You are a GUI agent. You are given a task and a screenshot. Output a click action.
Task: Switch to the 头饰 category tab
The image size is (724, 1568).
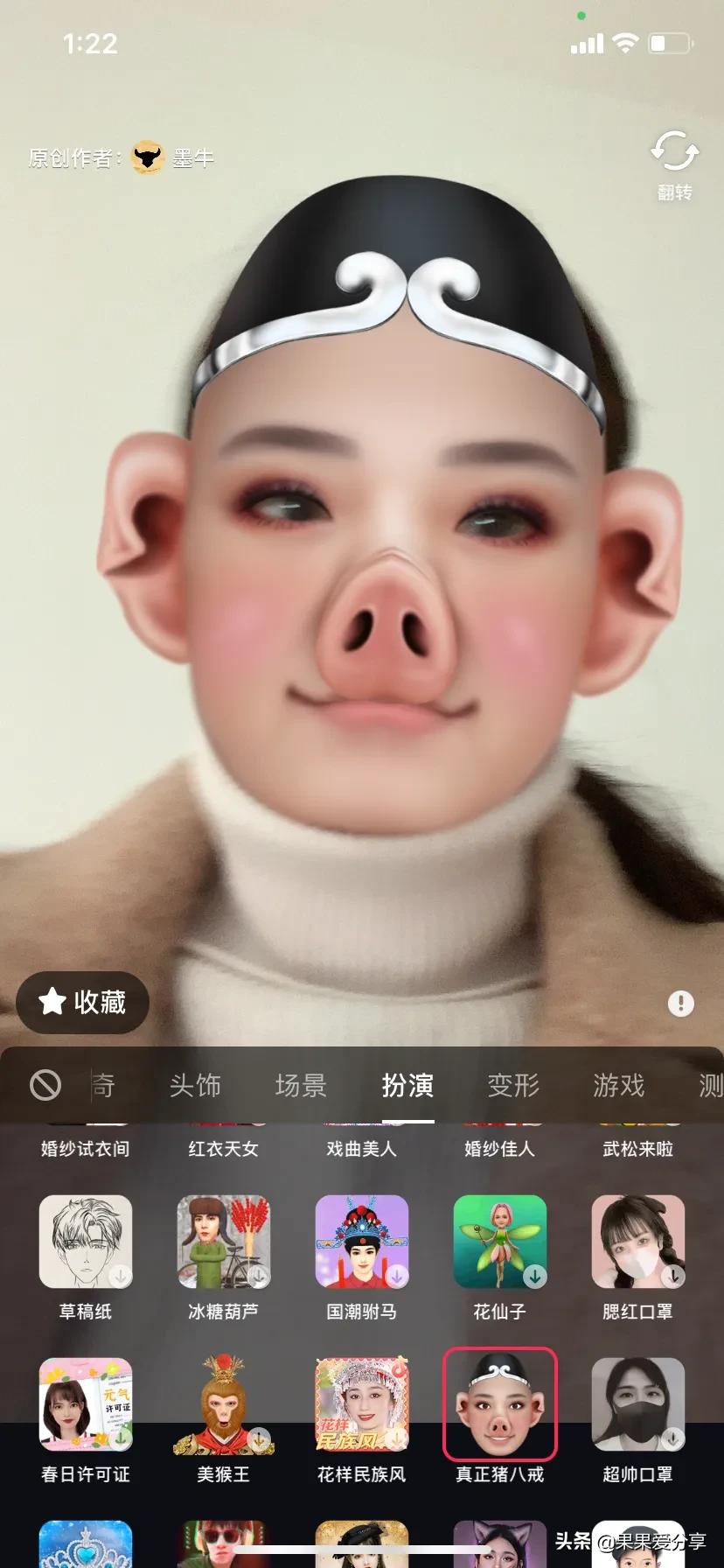pos(198,1085)
